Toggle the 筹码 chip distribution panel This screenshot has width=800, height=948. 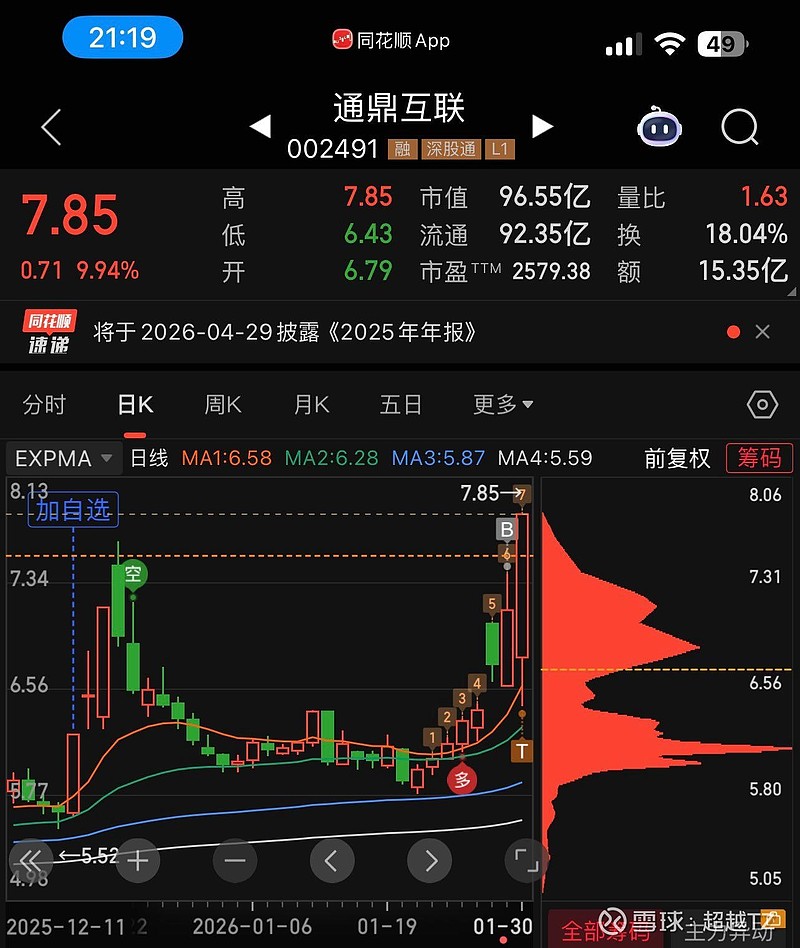pyautogui.click(x=758, y=458)
